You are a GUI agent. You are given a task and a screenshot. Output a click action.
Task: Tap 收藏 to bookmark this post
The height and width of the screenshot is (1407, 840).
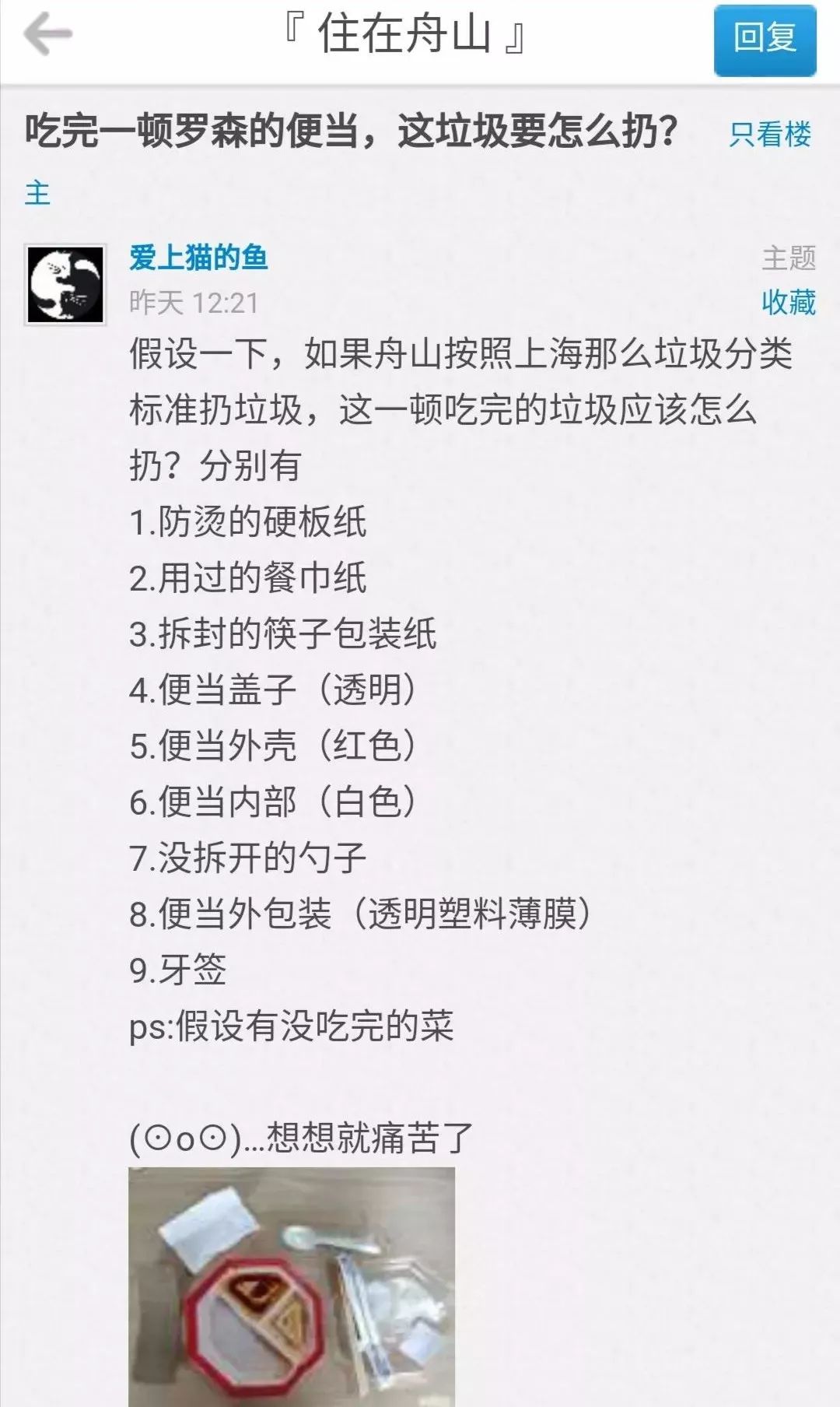pyautogui.click(x=789, y=303)
